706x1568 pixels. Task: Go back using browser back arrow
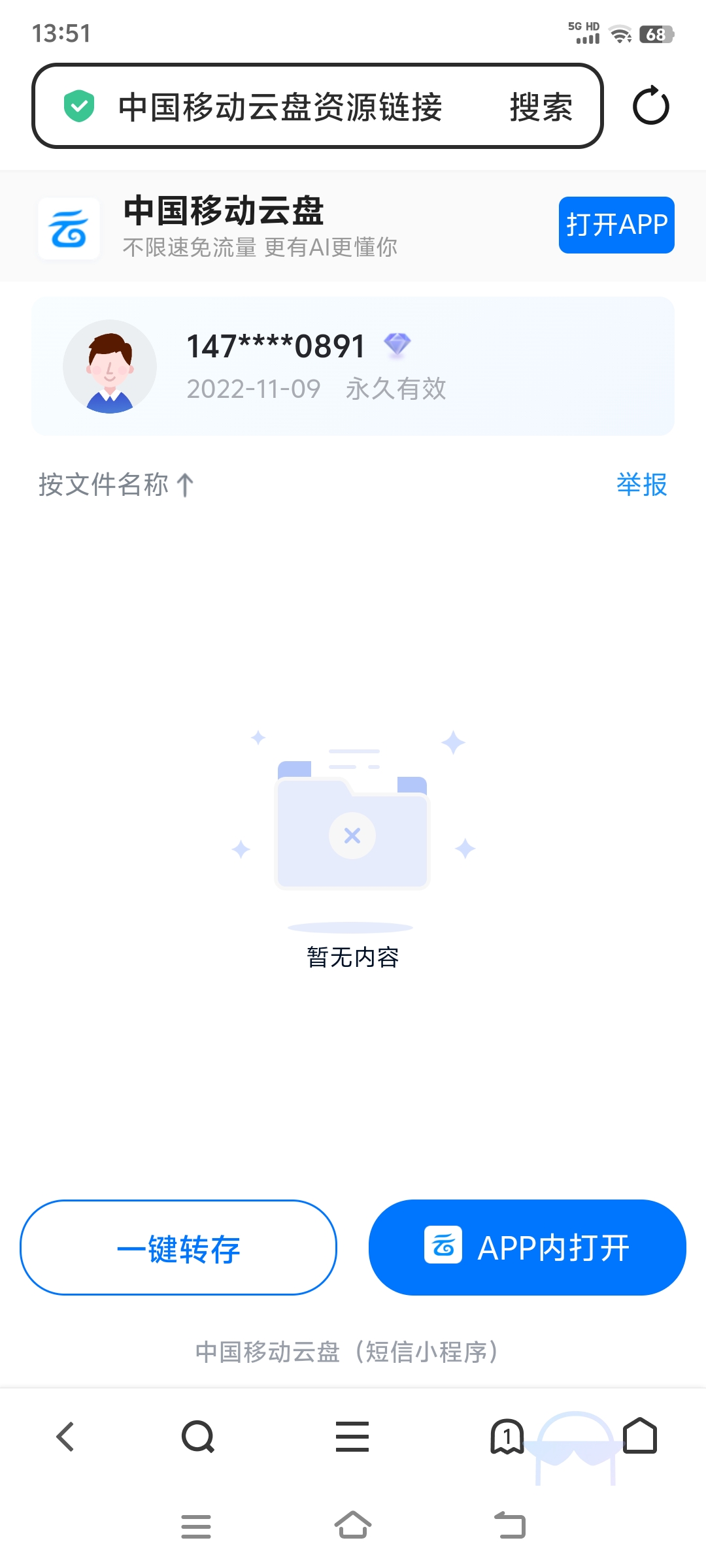pyautogui.click(x=65, y=1437)
